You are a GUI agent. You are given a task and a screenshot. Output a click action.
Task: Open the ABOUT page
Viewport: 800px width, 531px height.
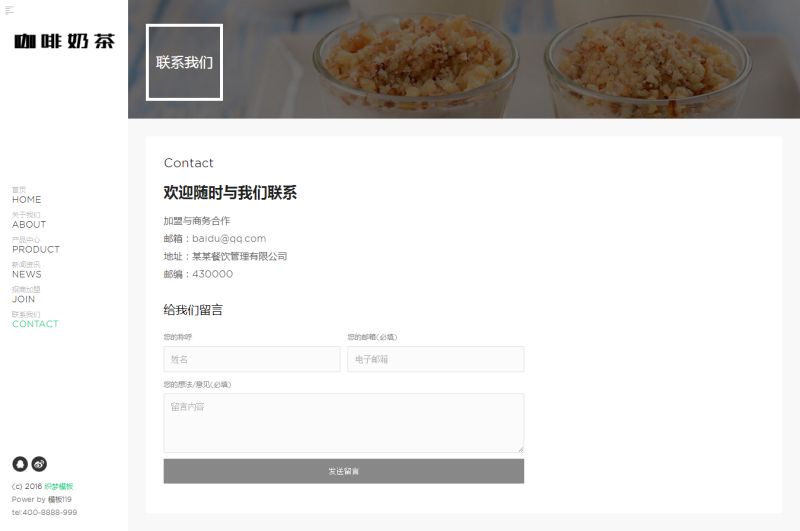29,224
